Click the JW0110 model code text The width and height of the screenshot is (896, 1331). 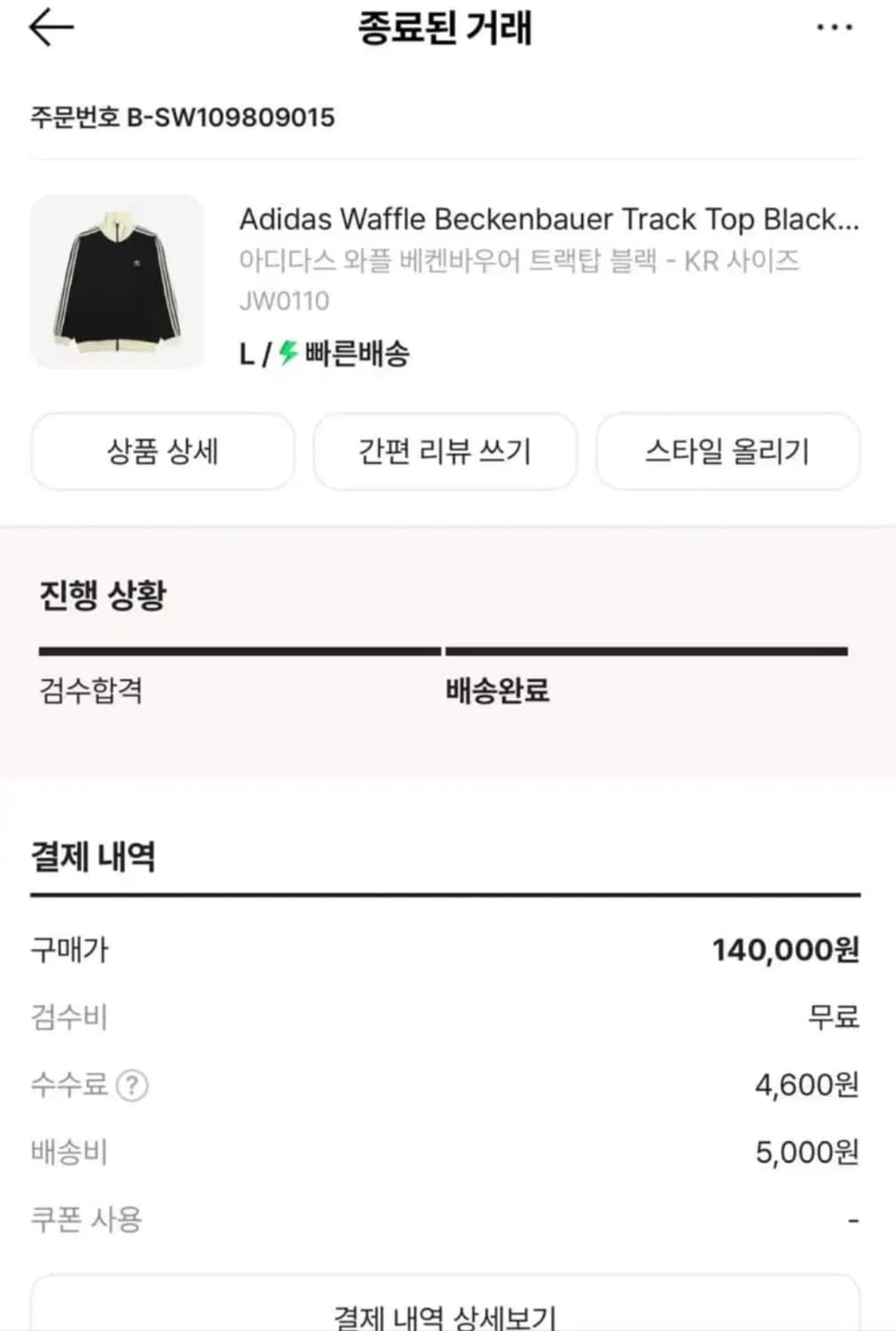click(x=284, y=301)
